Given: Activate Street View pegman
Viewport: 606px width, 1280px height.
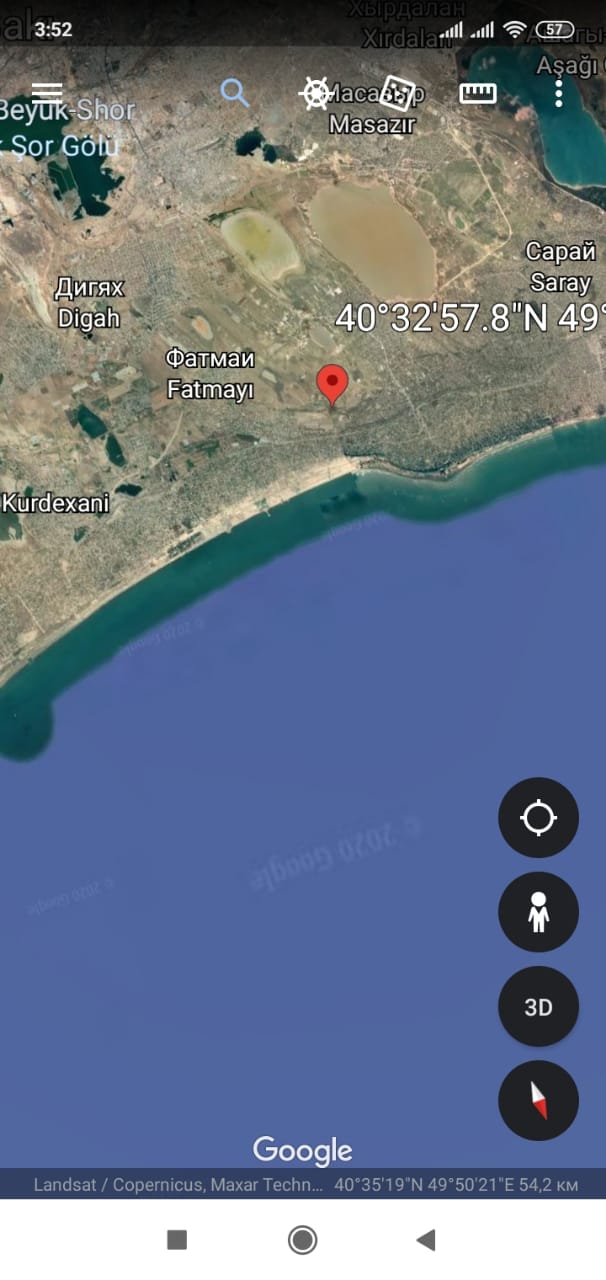Looking at the screenshot, I should (538, 912).
